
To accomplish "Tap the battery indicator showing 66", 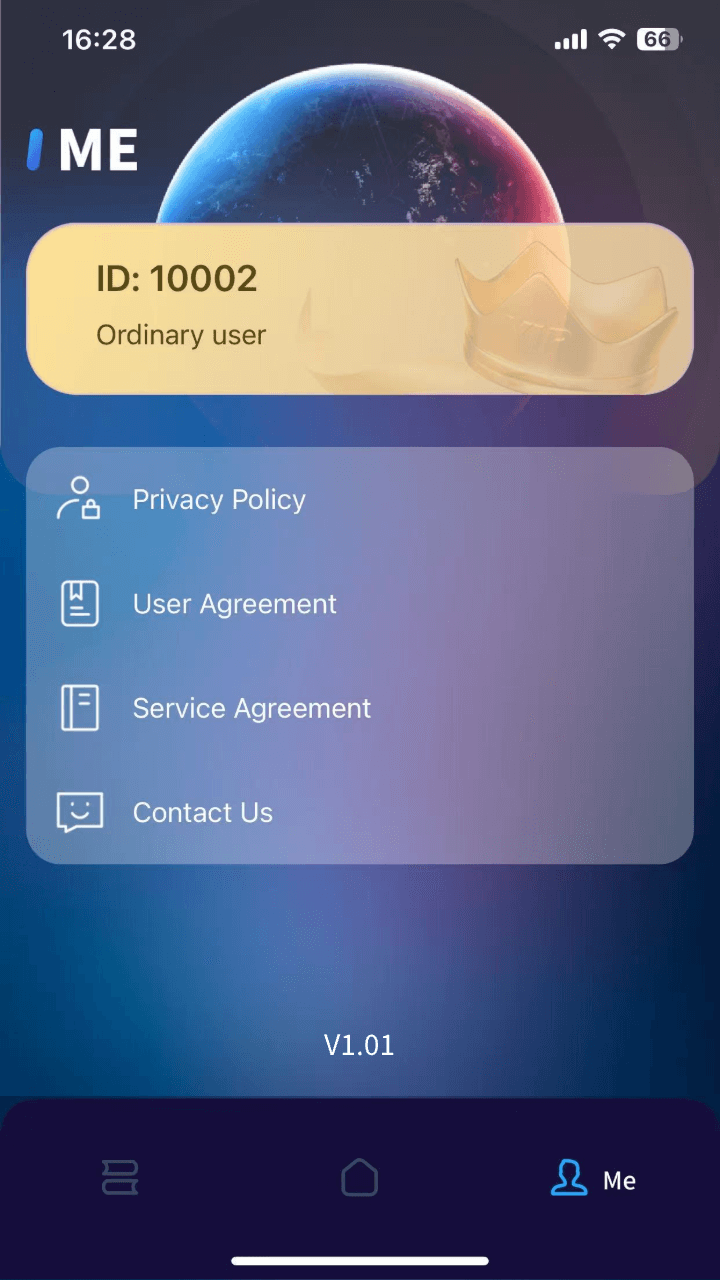I will (x=657, y=40).
